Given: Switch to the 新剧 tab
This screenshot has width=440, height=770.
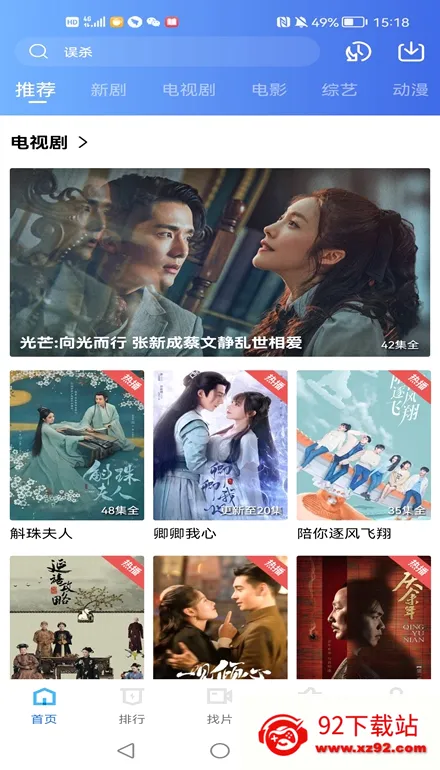Looking at the screenshot, I should [108, 90].
